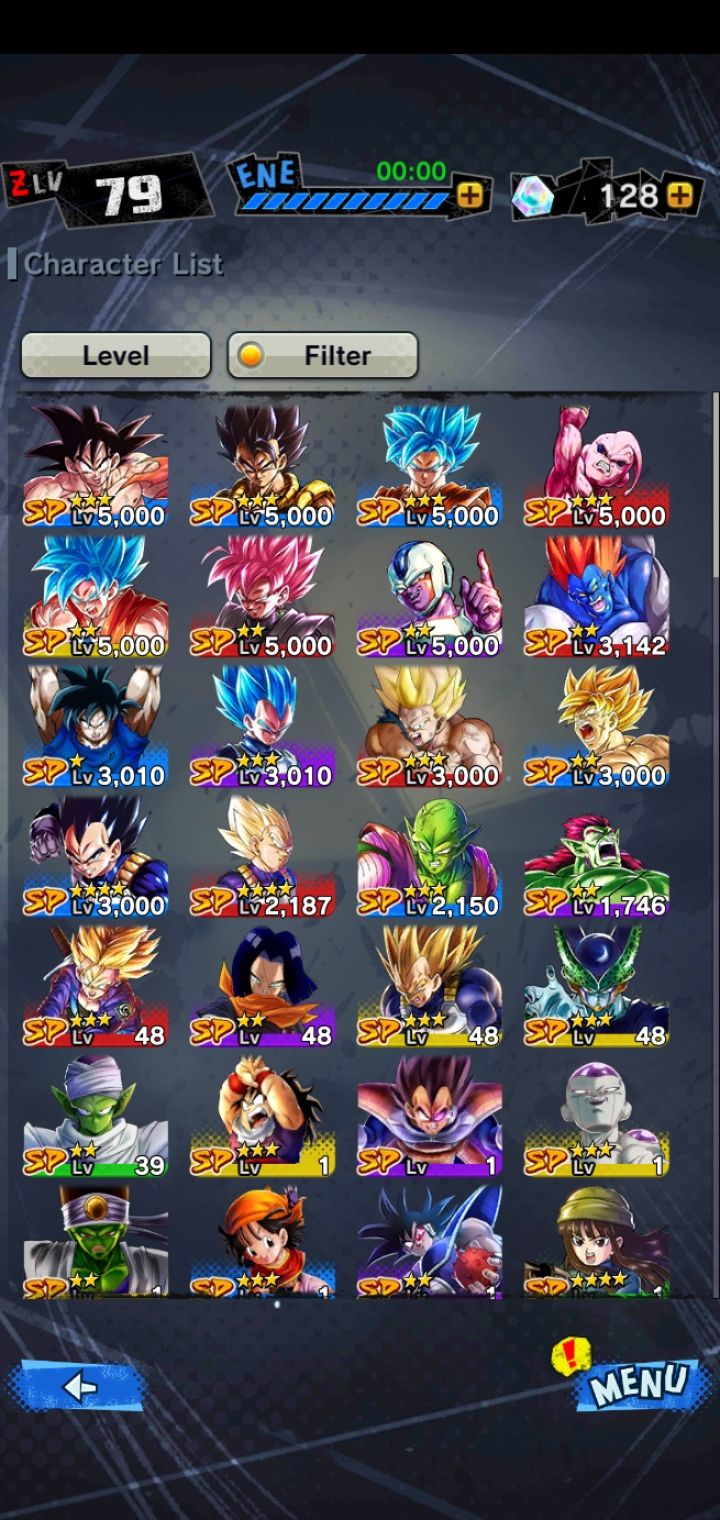Open the Lv 3,142 blue monster character
This screenshot has width=720, height=1520.
coord(596,596)
